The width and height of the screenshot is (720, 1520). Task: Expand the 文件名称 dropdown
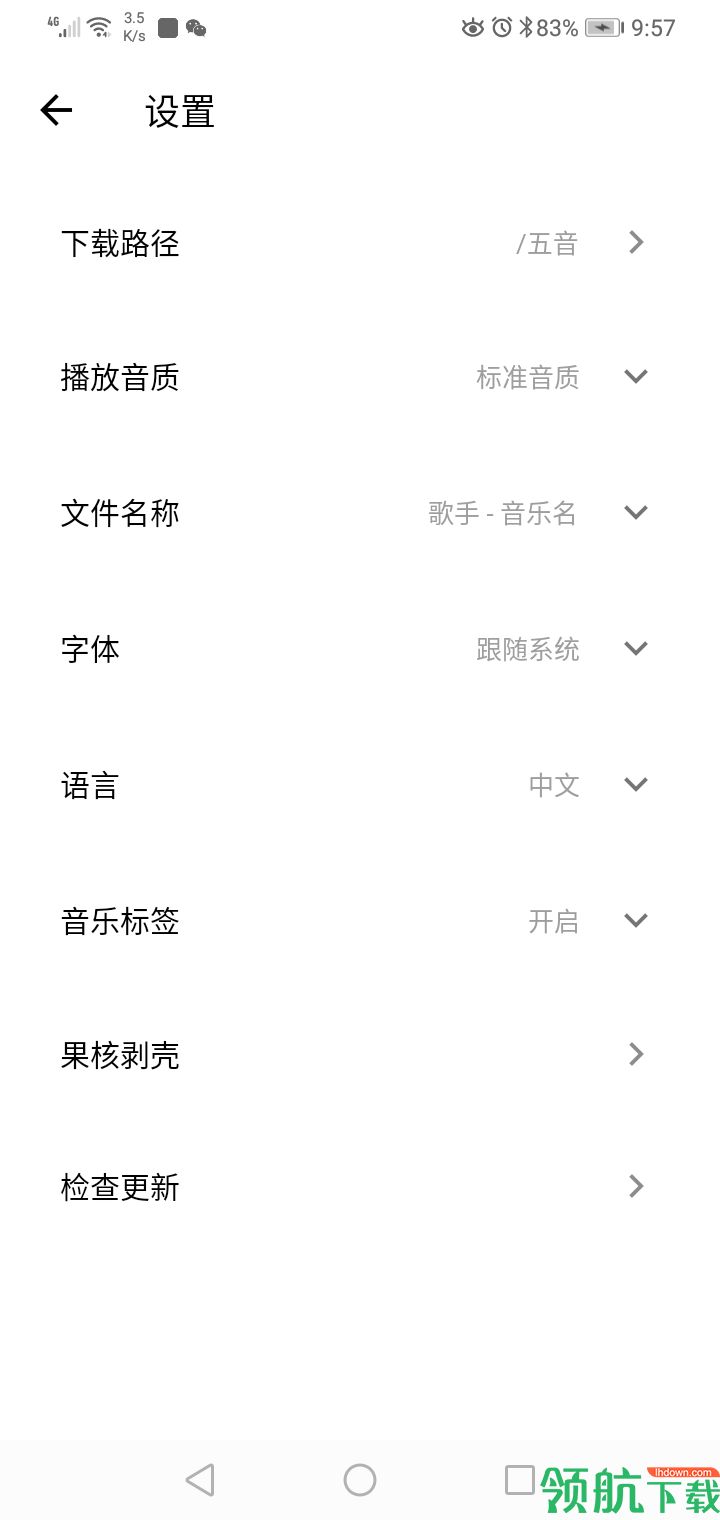click(636, 513)
